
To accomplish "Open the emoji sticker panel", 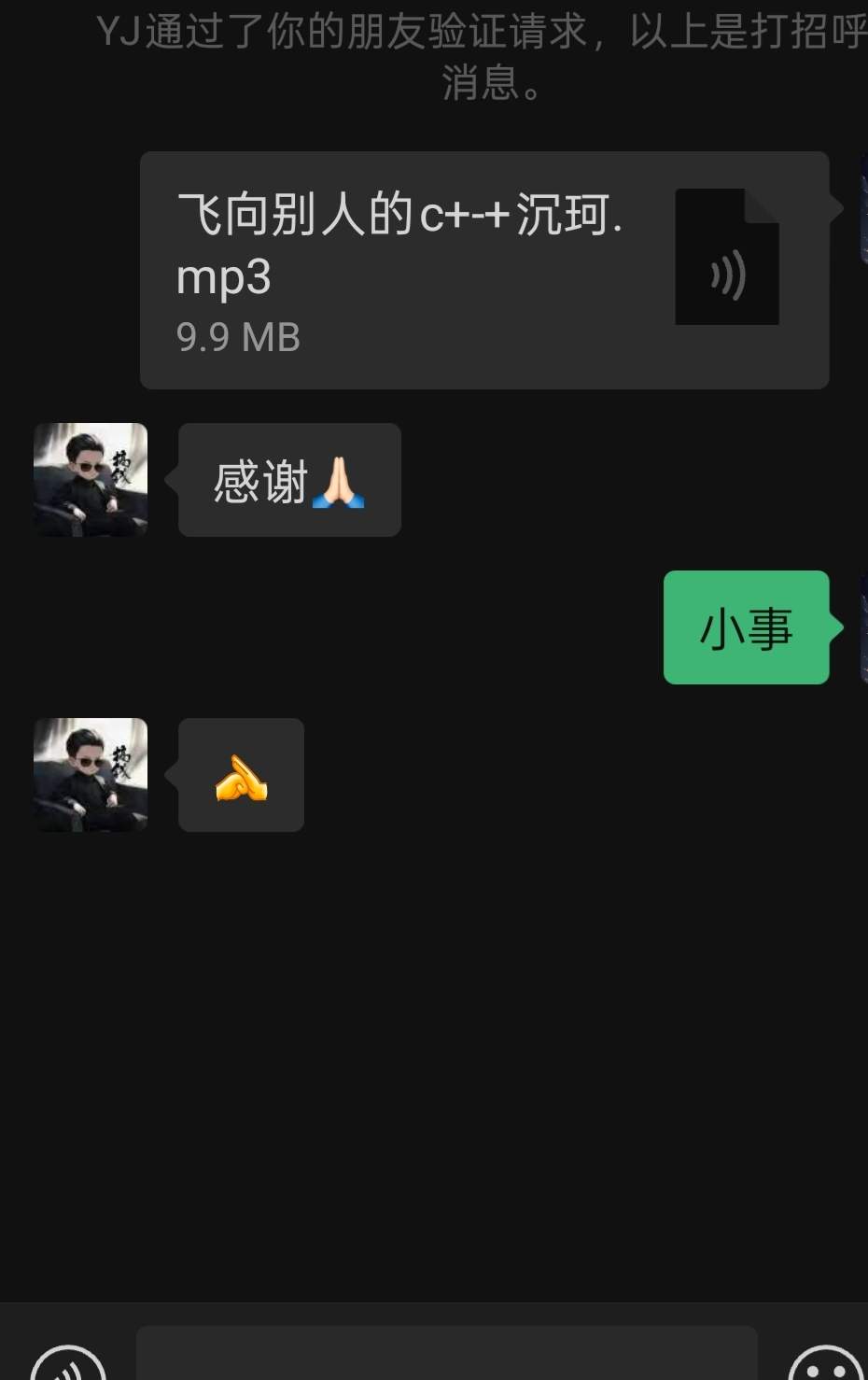I will point(825,1365).
